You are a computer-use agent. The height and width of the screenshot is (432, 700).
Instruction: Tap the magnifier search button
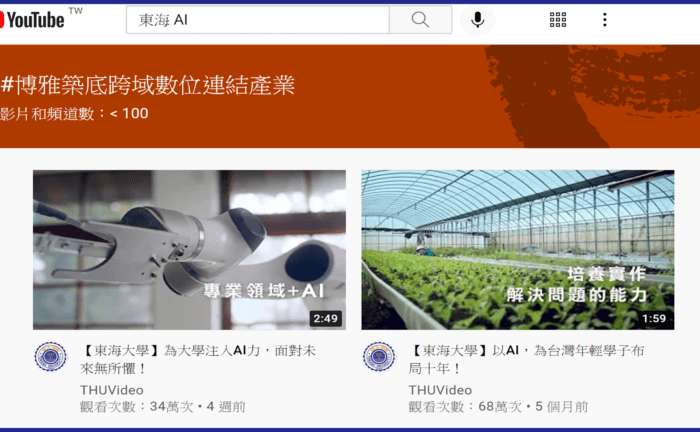click(420, 20)
